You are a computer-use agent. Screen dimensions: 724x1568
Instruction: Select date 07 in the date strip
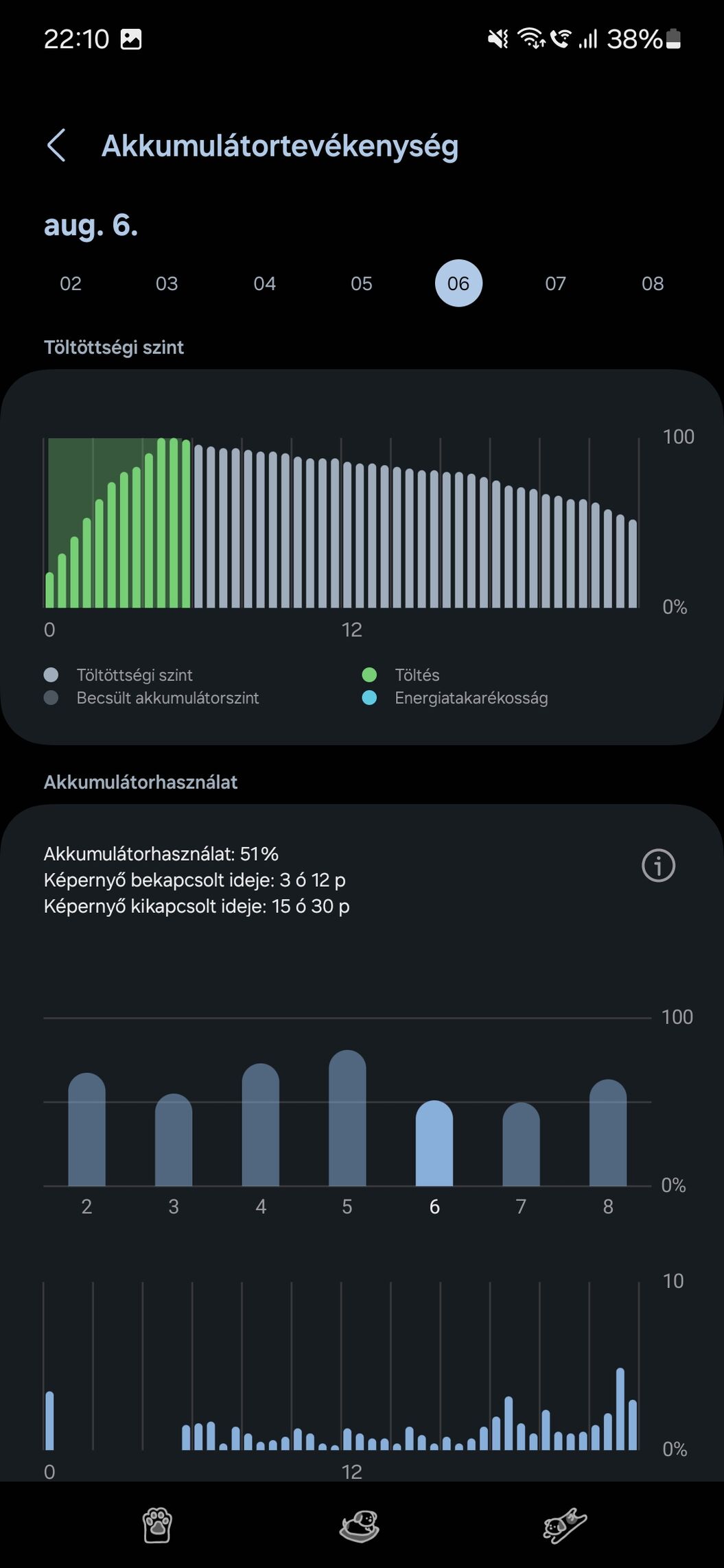pos(555,283)
